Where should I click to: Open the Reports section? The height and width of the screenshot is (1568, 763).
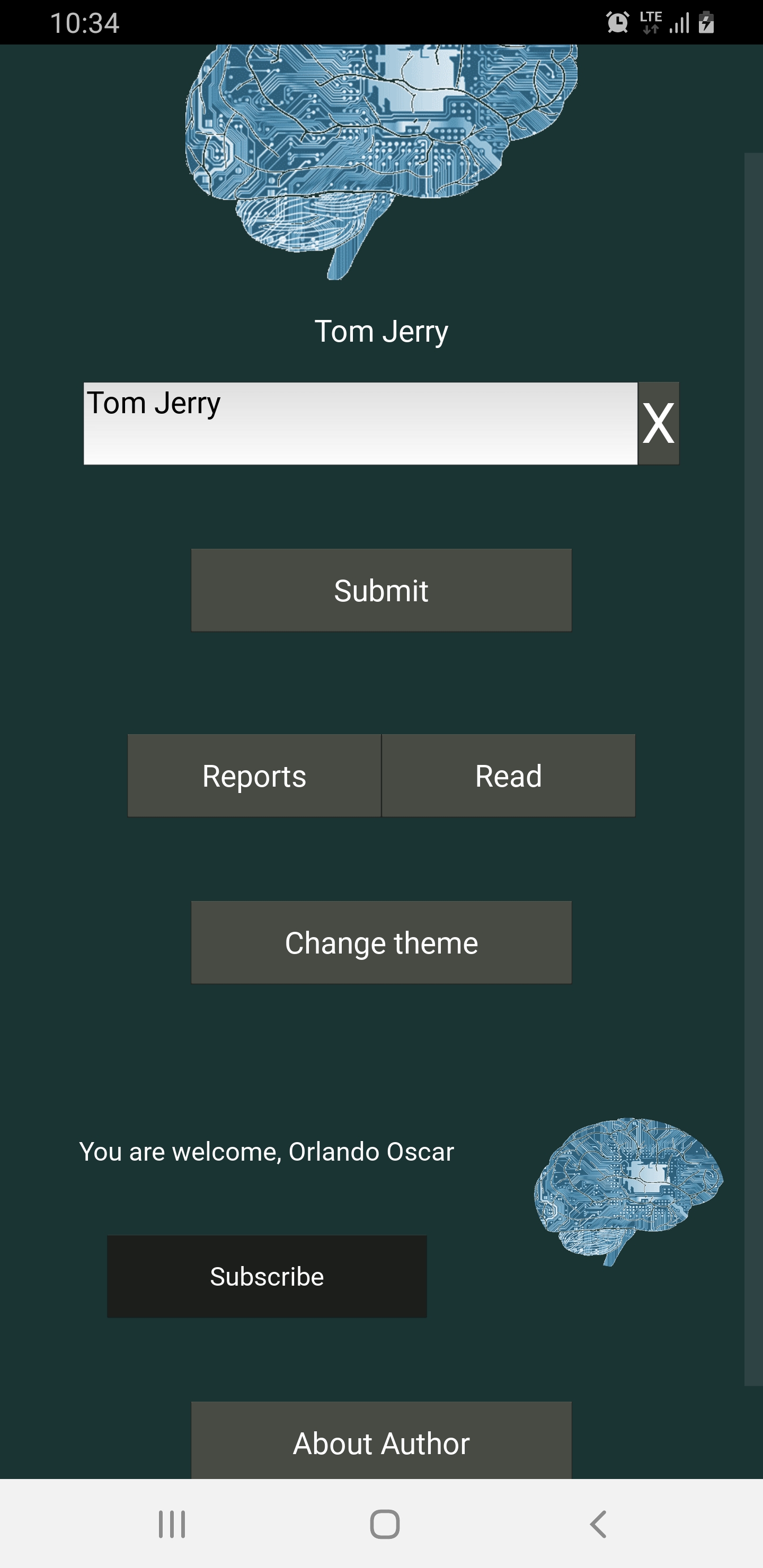tap(254, 776)
